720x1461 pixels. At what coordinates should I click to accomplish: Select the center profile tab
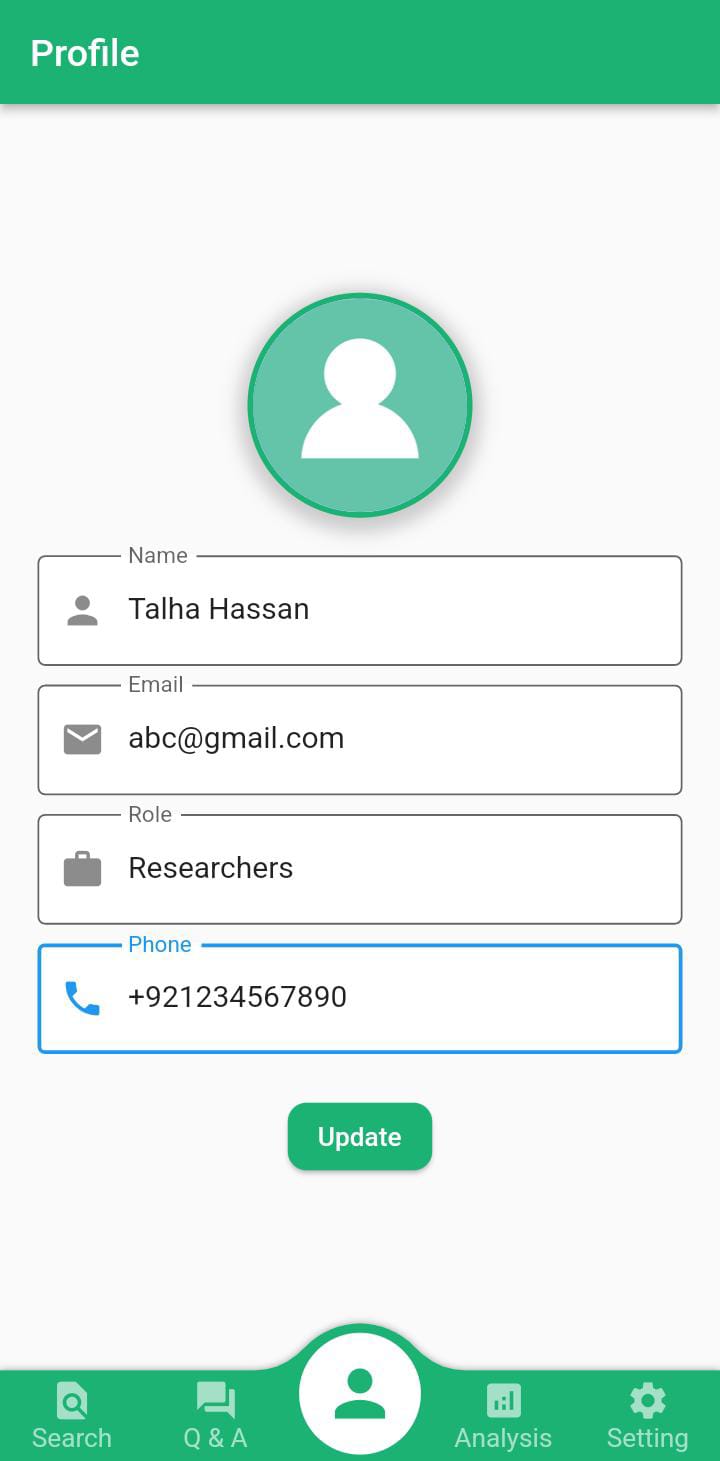[360, 1394]
